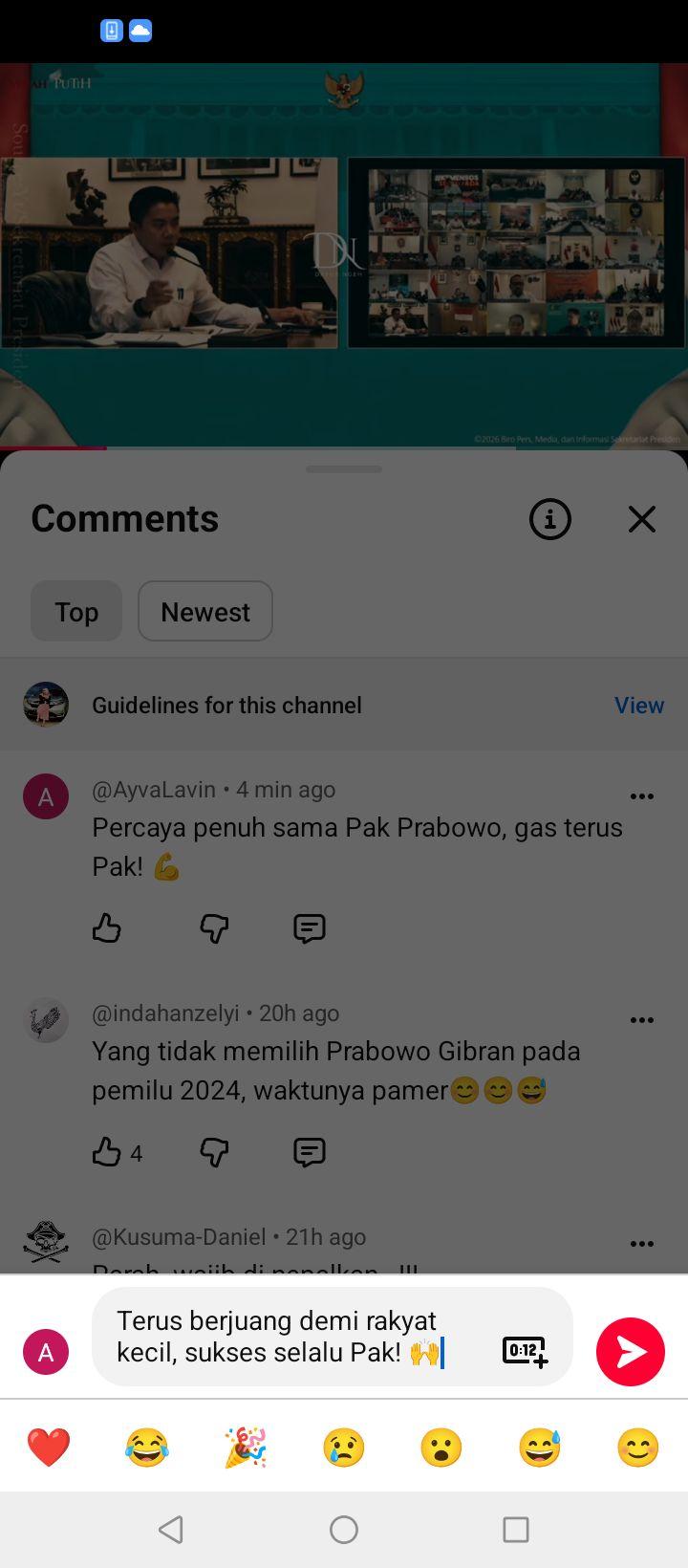Dislike @indahanzelyi's comment
688x1568 pixels.
[x=214, y=1152]
